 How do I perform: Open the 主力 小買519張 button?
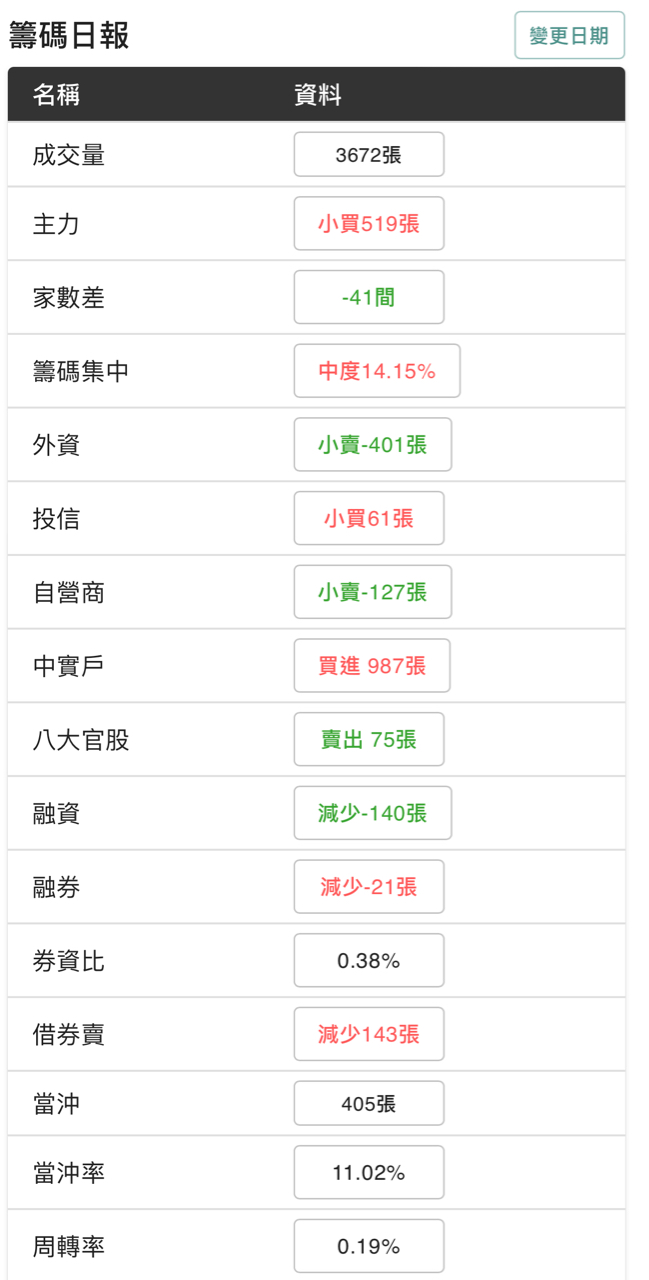tap(369, 224)
